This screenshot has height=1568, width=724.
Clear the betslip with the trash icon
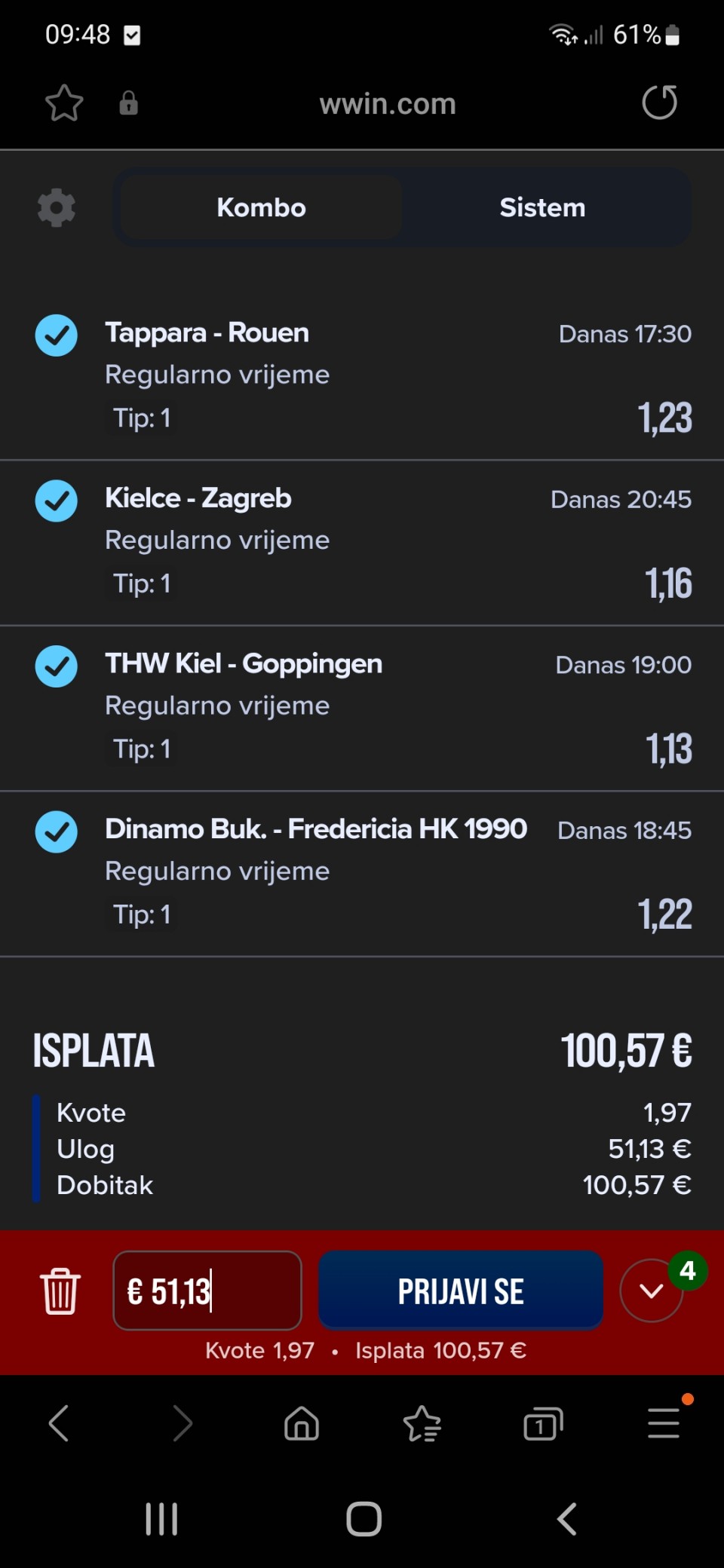pos(60,1291)
